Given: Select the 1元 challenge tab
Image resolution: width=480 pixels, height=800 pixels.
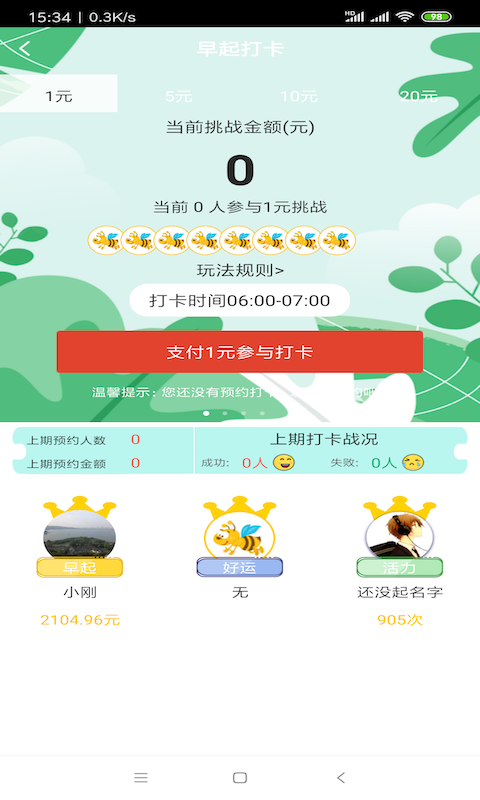Looking at the screenshot, I should point(59,94).
